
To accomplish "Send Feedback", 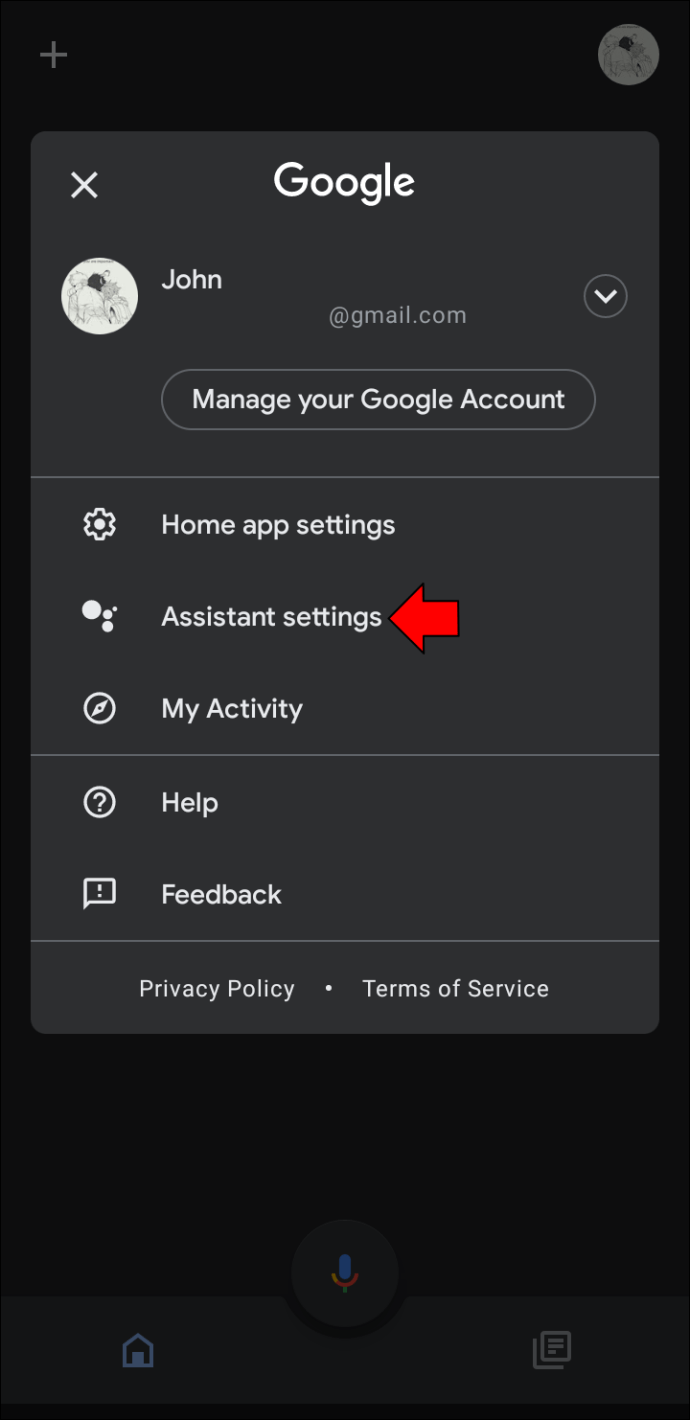I will point(221,895).
